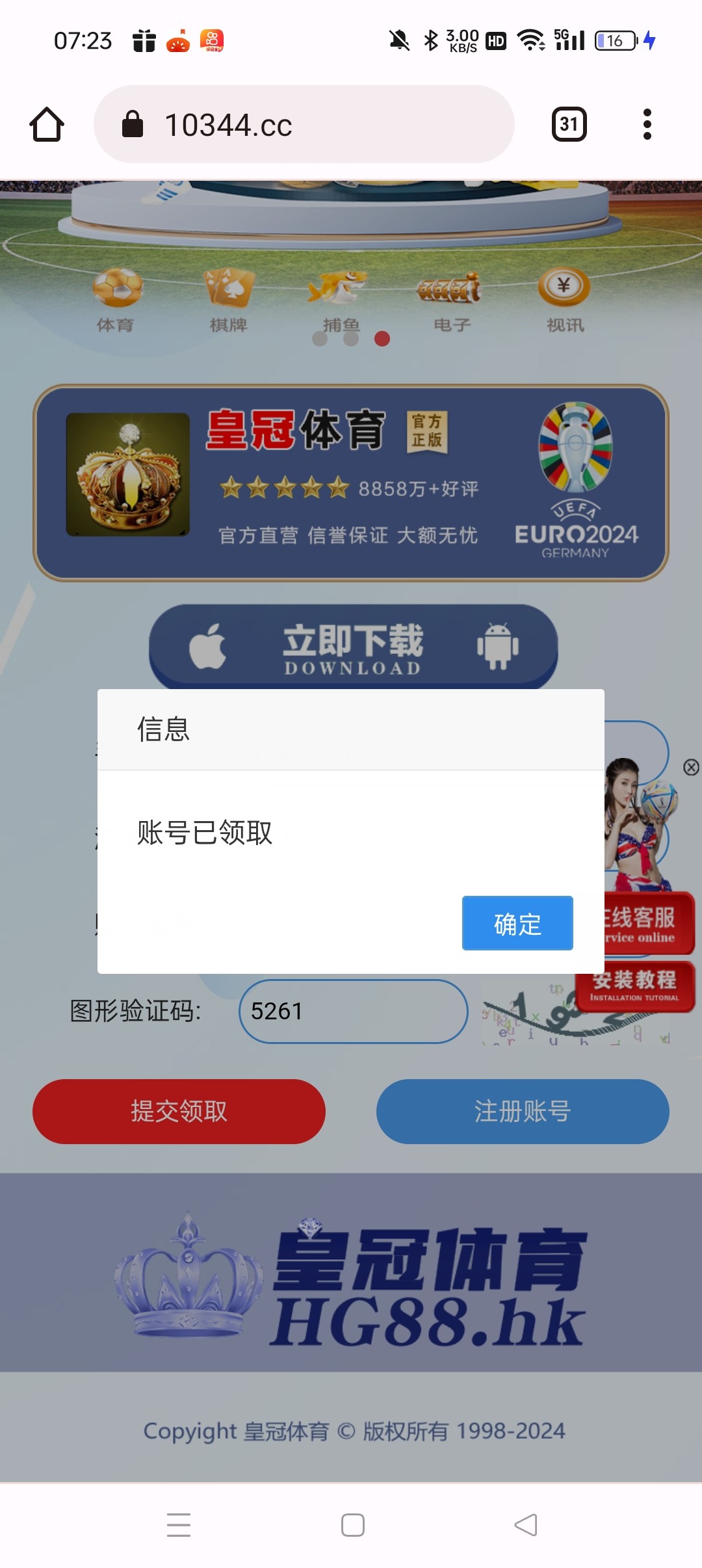Tap the 10344.cc address bar

pos(304,124)
